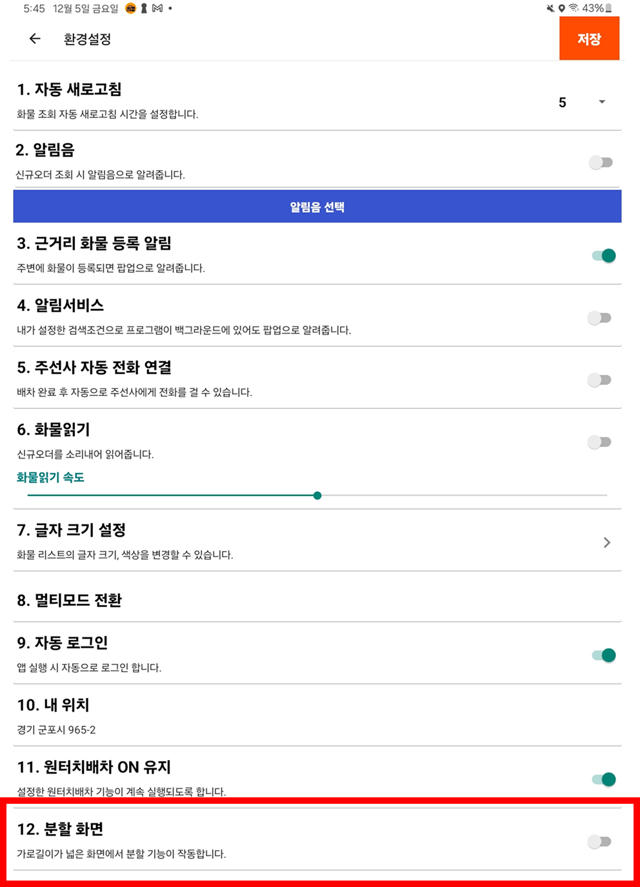Enable the 분할 화면 toggle
This screenshot has width=640, height=887.
pos(600,842)
